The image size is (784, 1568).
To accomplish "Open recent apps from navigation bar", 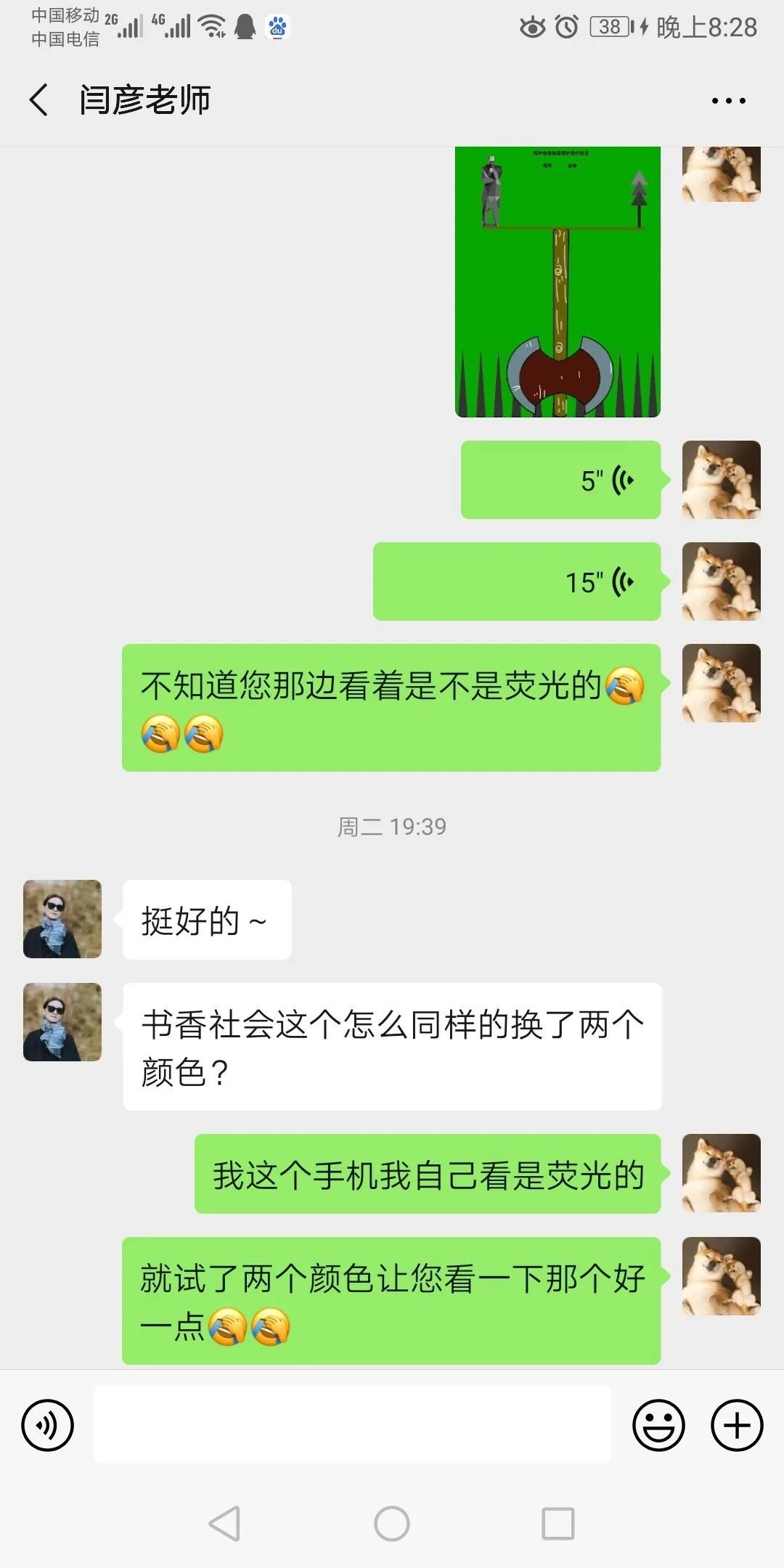I will pyautogui.click(x=558, y=1523).
